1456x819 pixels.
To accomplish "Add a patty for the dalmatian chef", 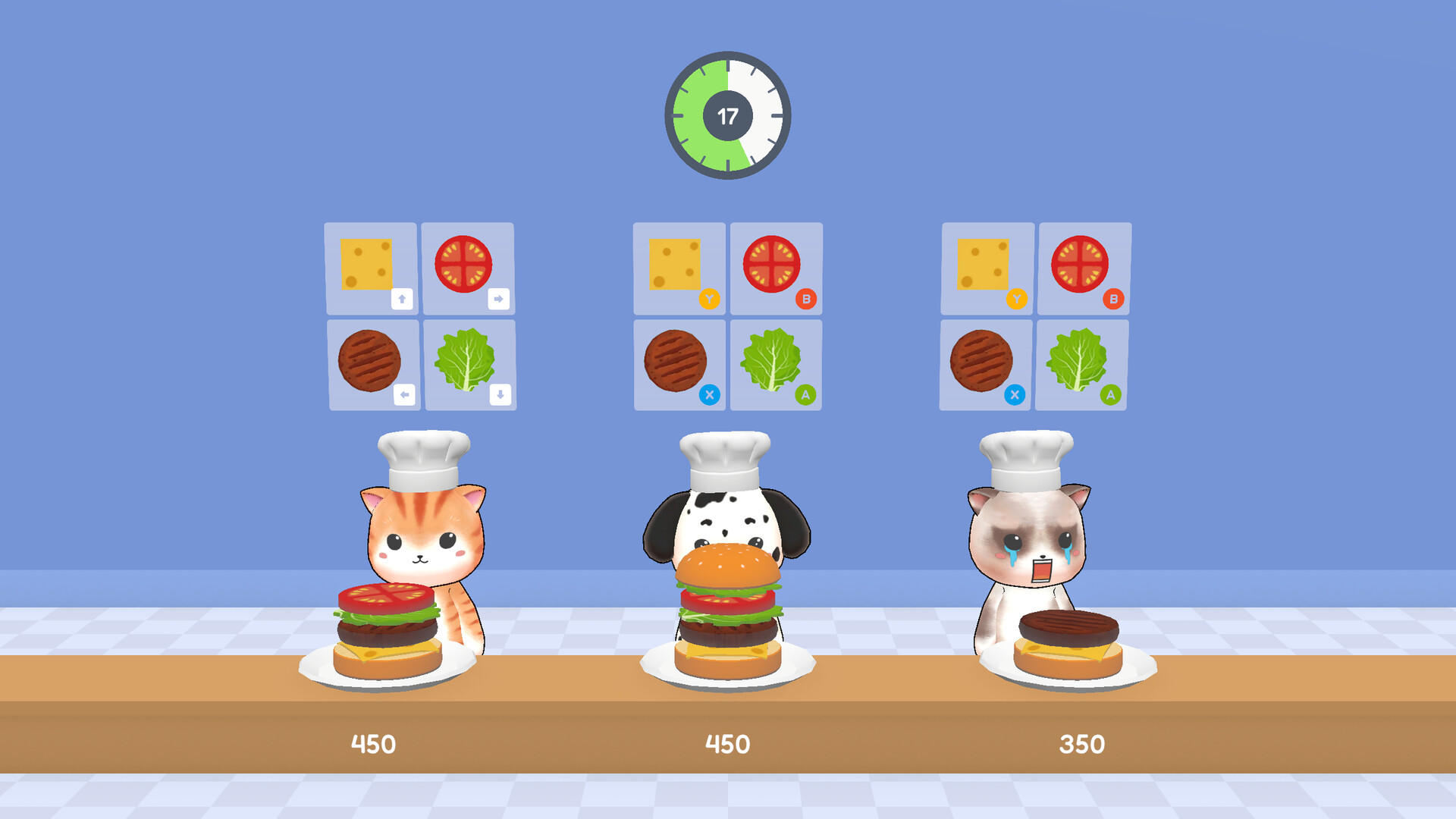I will 679,365.
